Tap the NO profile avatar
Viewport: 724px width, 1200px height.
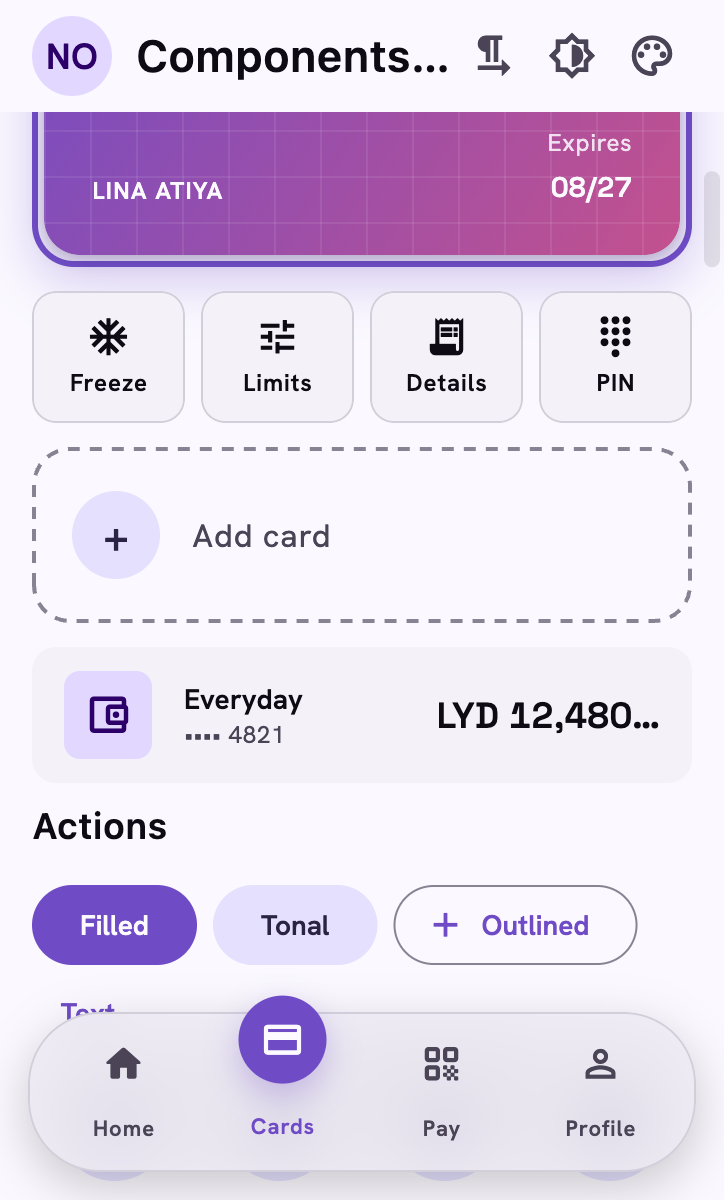pyautogui.click(x=72, y=56)
